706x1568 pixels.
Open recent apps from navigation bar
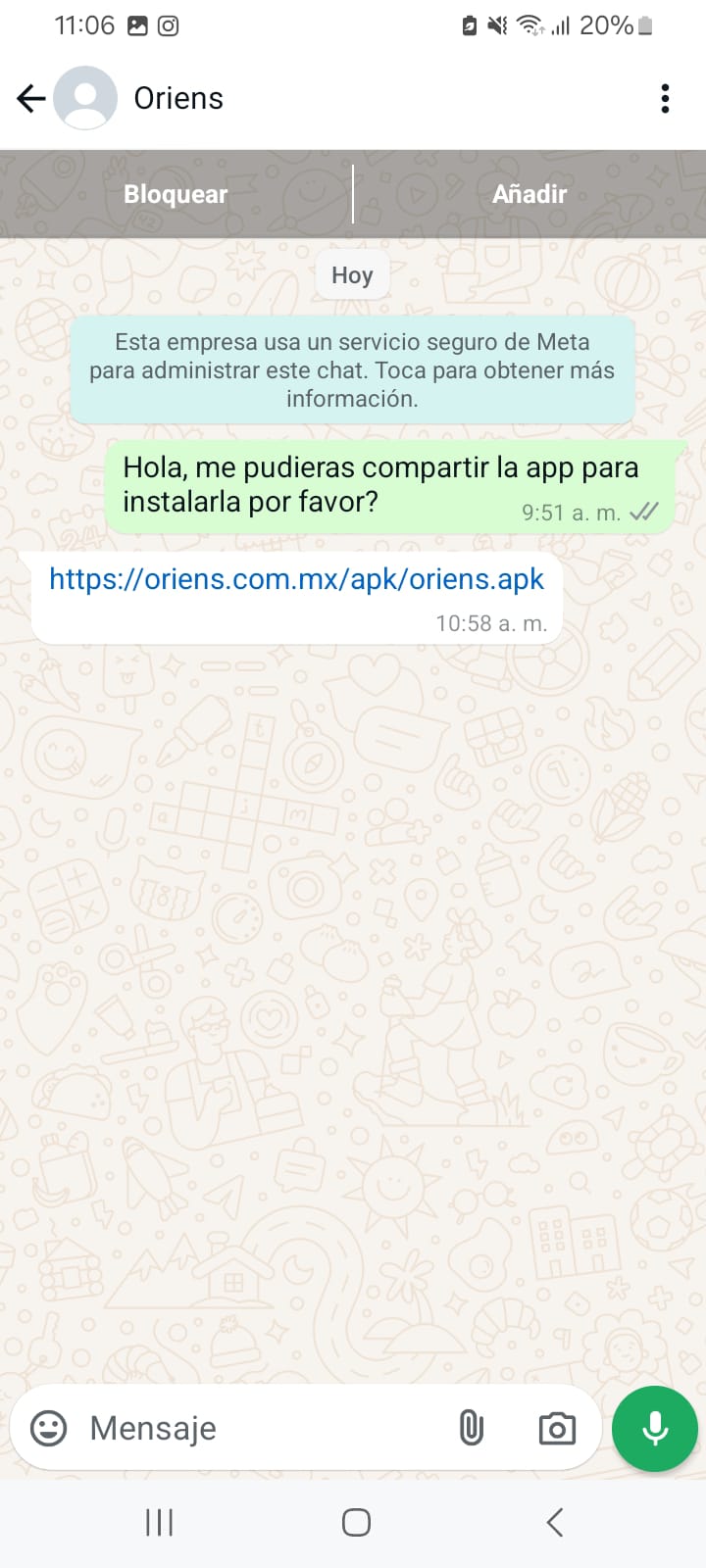tap(159, 1522)
